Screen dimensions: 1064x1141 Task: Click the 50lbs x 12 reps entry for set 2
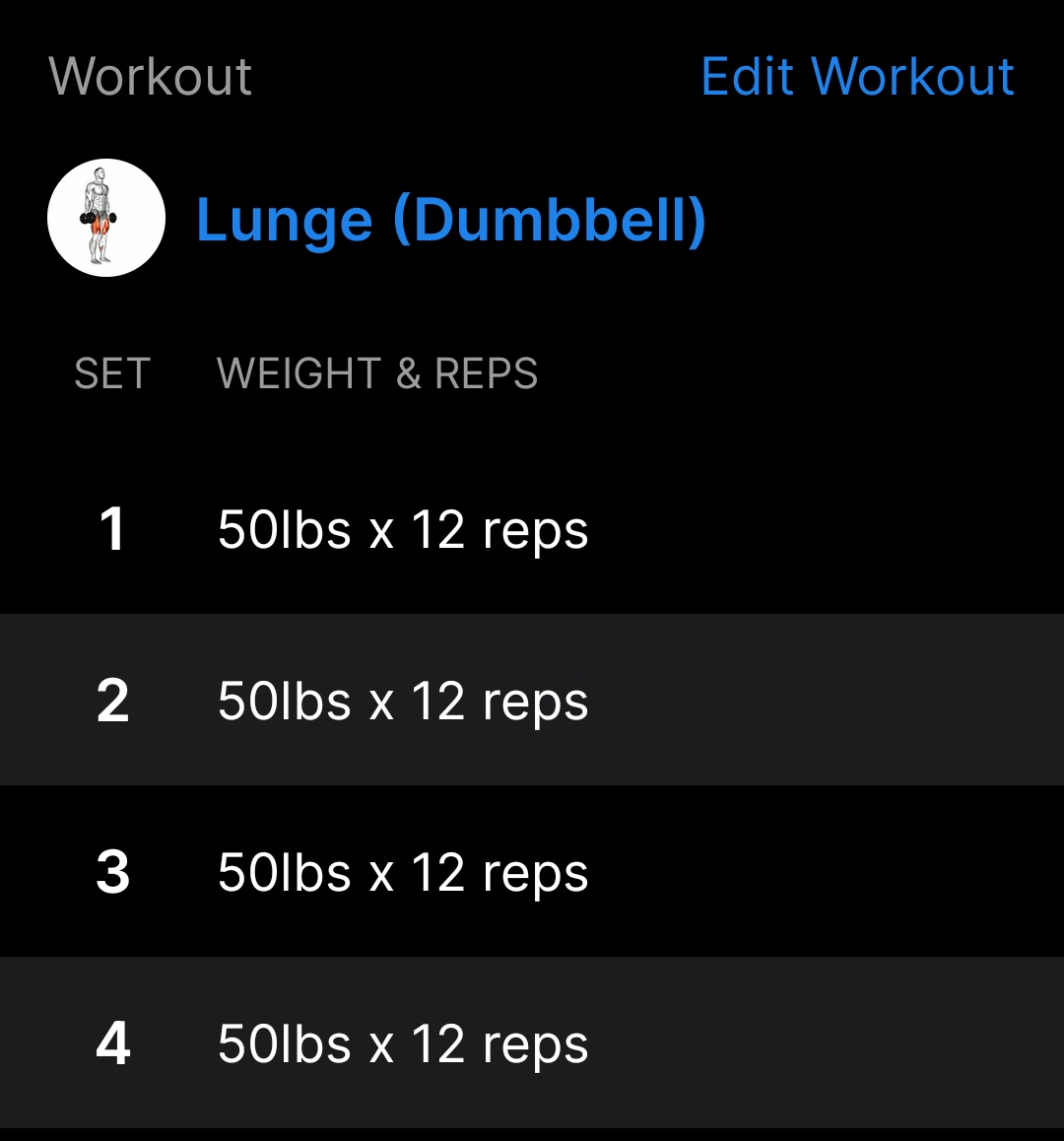click(404, 700)
